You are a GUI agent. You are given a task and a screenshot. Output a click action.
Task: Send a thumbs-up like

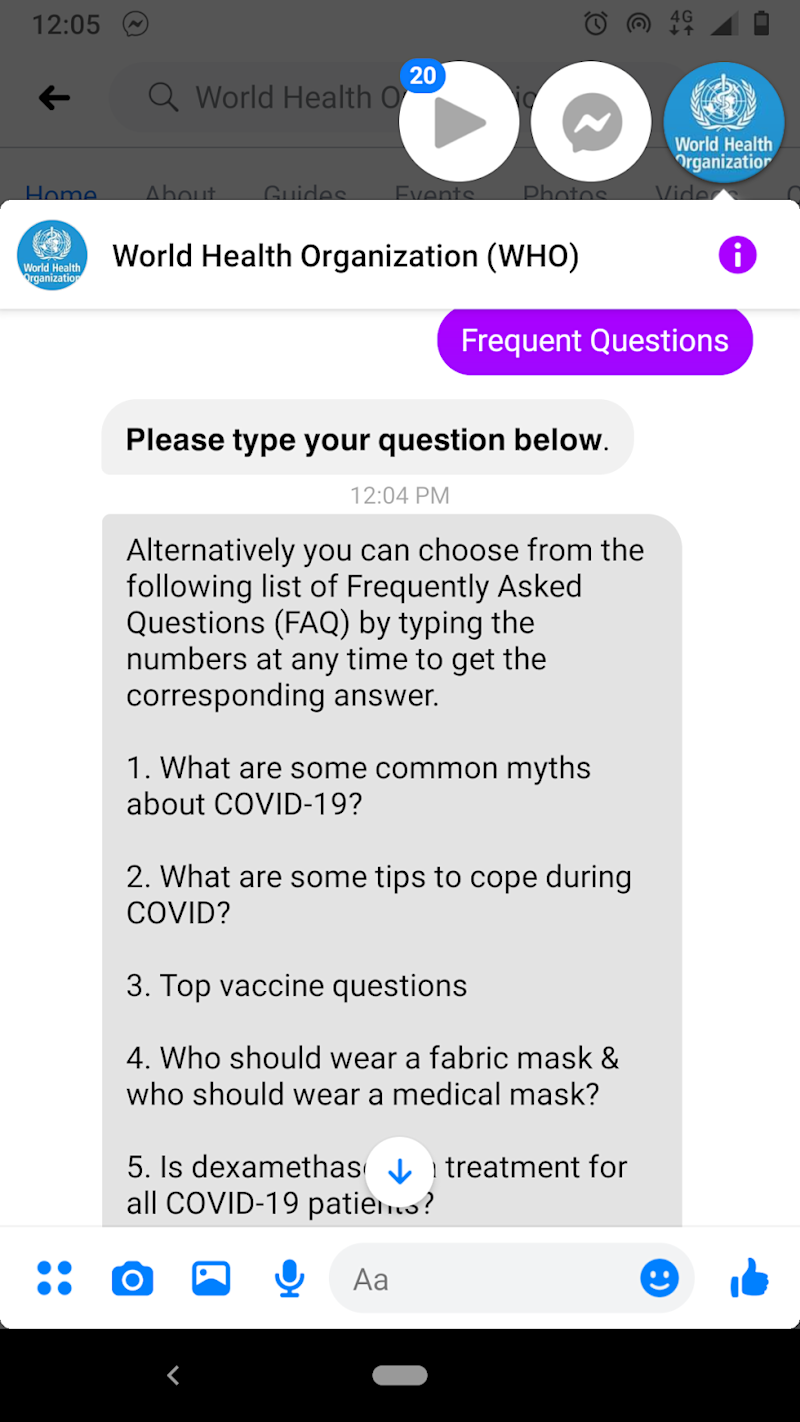point(749,1278)
